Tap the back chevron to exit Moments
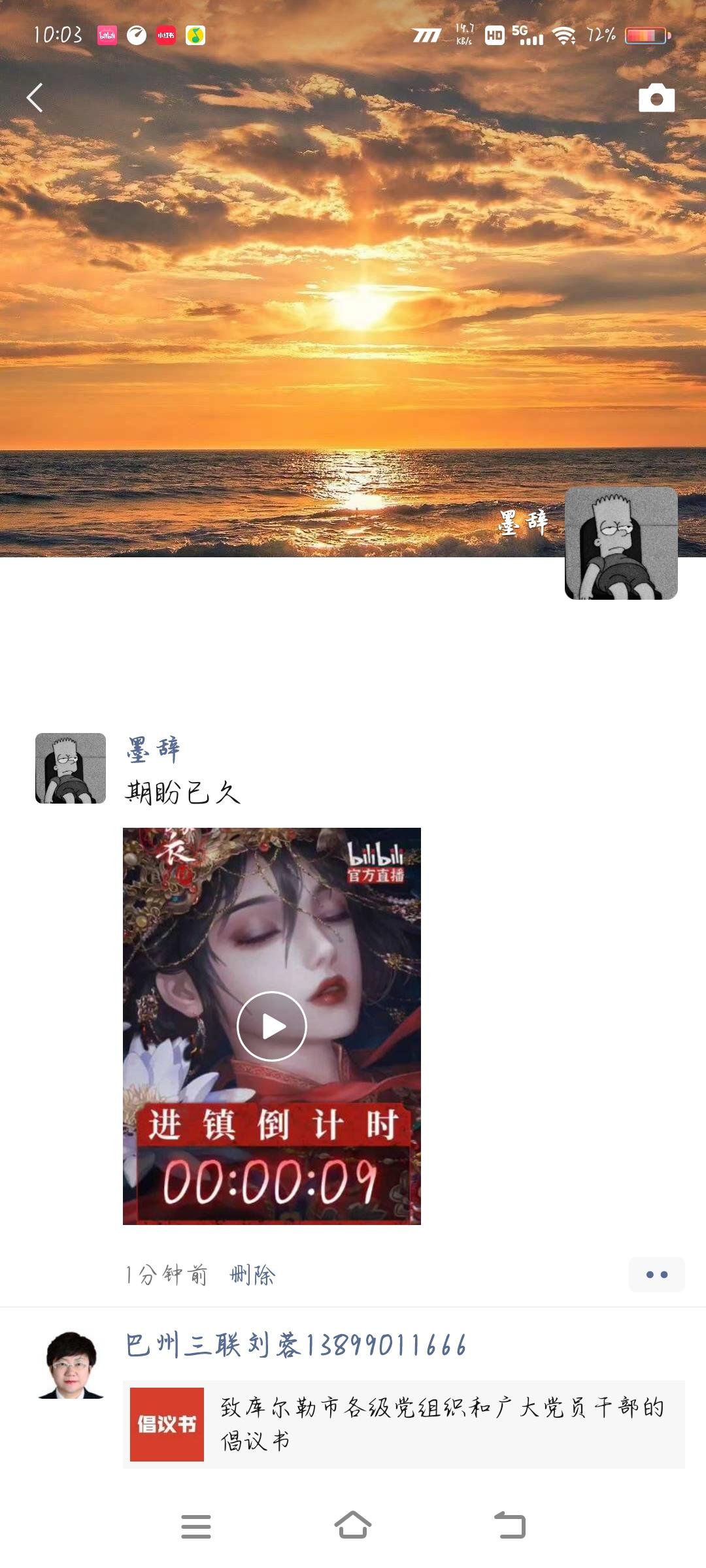 coord(34,97)
